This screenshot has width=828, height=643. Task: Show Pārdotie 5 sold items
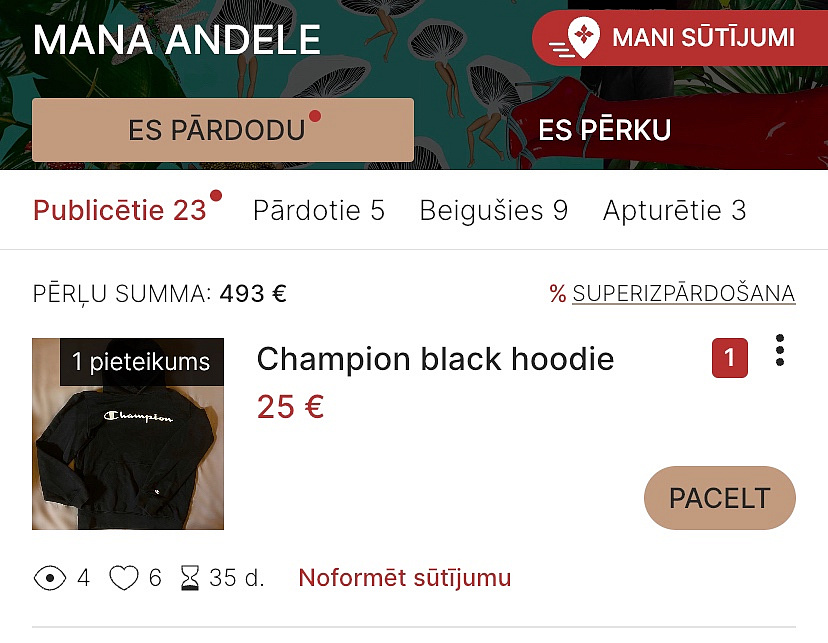click(318, 211)
